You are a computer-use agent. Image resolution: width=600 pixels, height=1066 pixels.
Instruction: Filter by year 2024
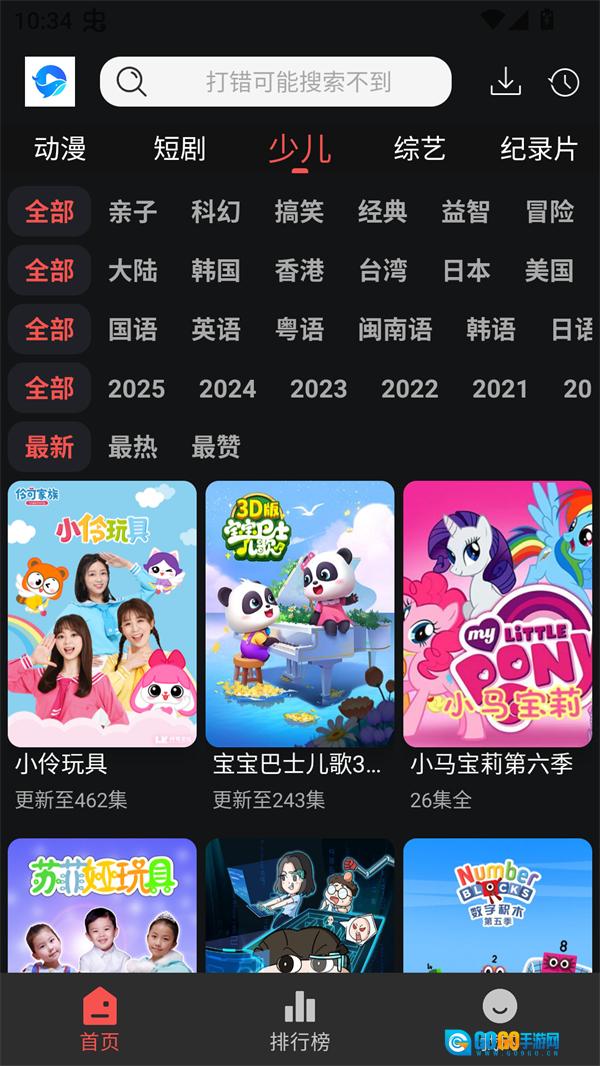pyautogui.click(x=227, y=389)
